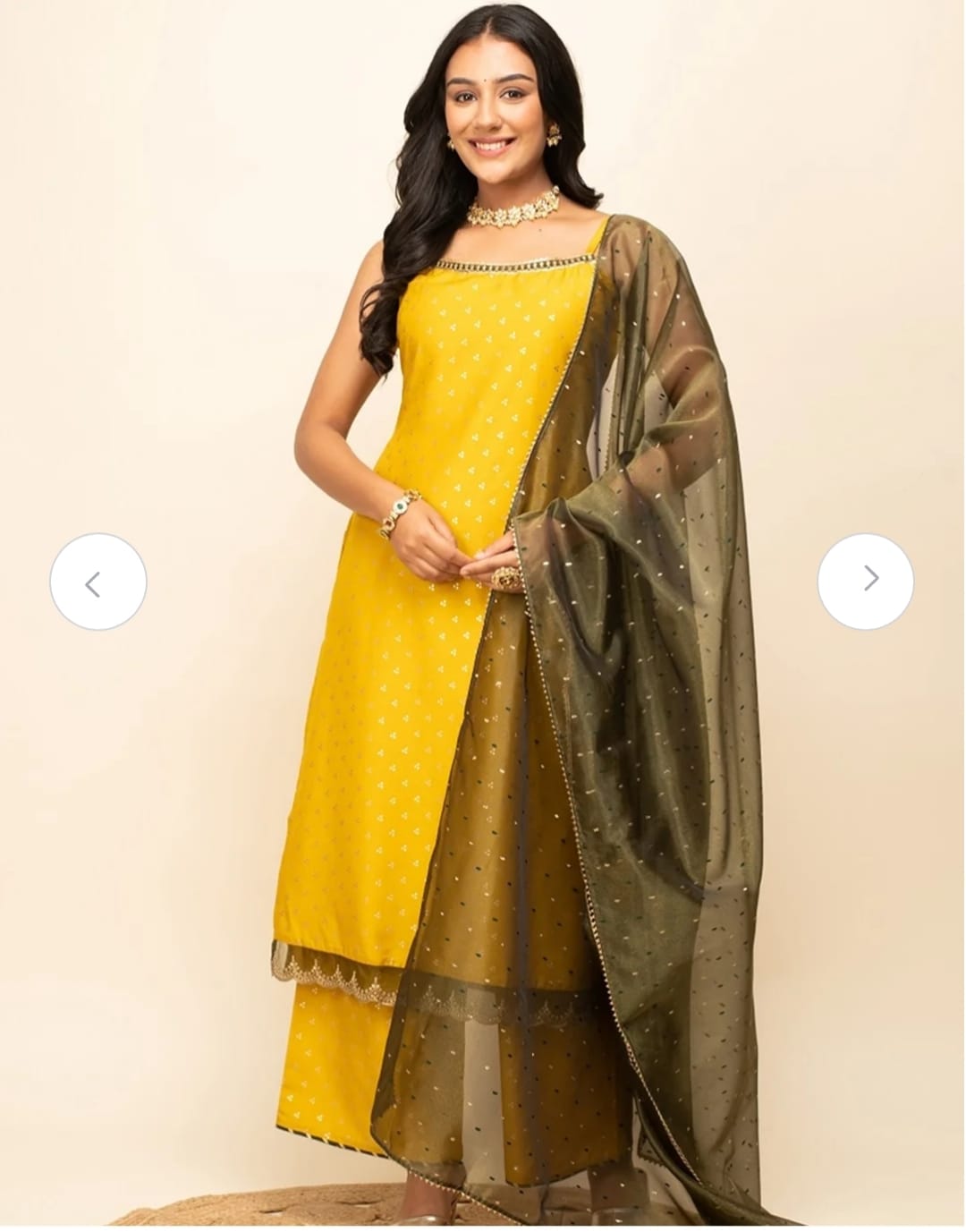Viewport: 966px width, 1232px height.
Task: Show the next product image
Action: 865,581
